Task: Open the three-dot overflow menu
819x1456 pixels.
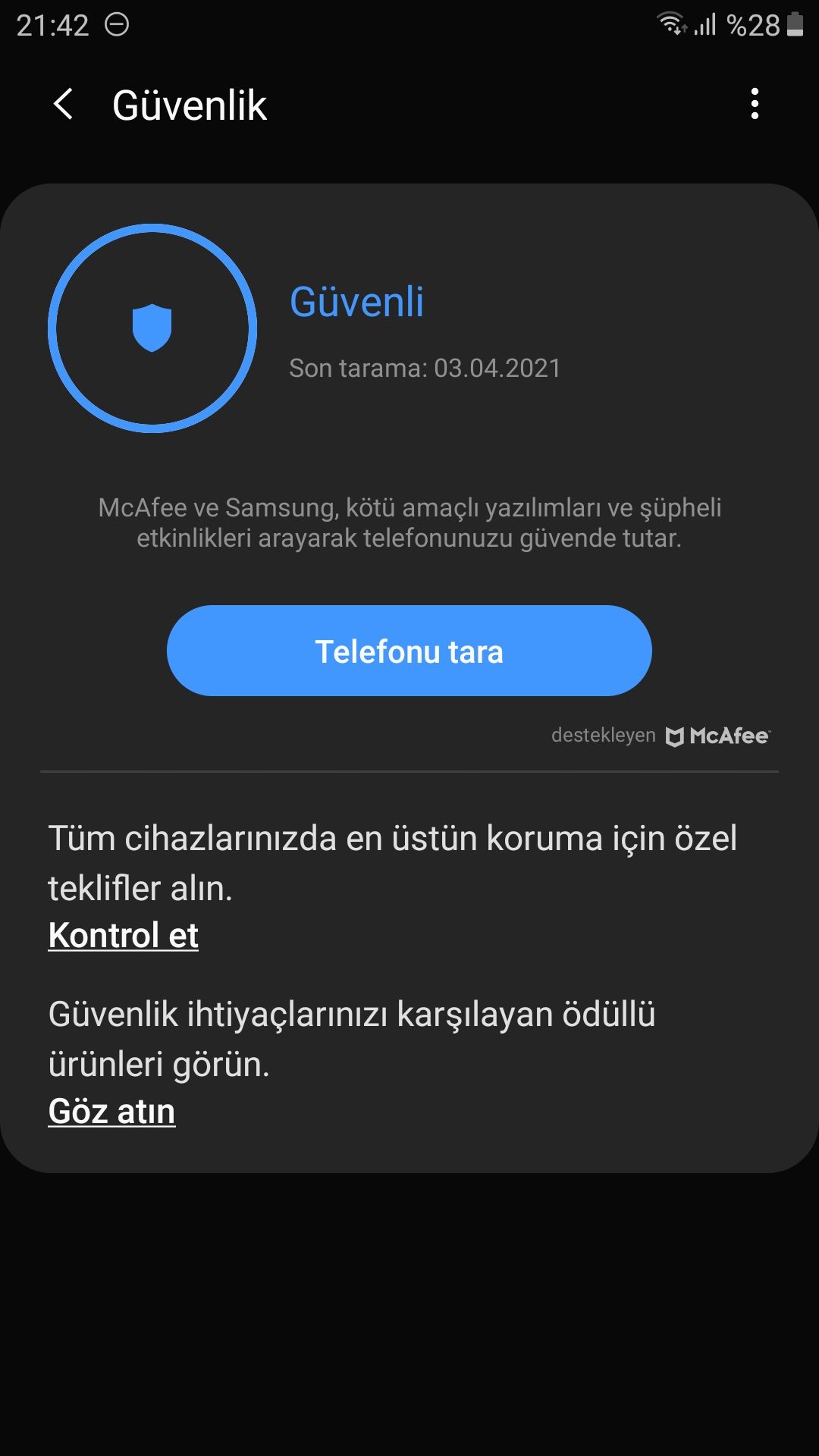Action: coord(754,104)
